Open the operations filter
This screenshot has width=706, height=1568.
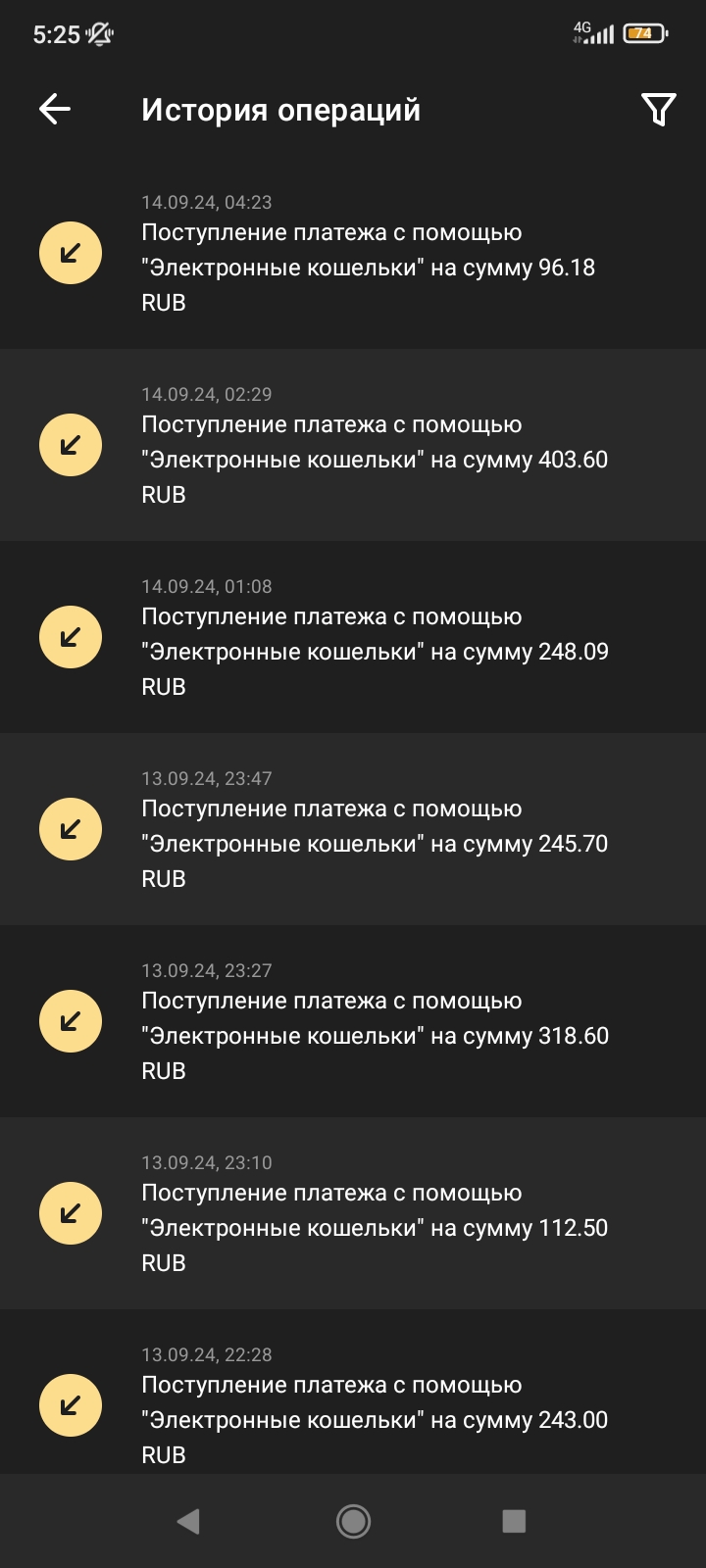tap(658, 110)
